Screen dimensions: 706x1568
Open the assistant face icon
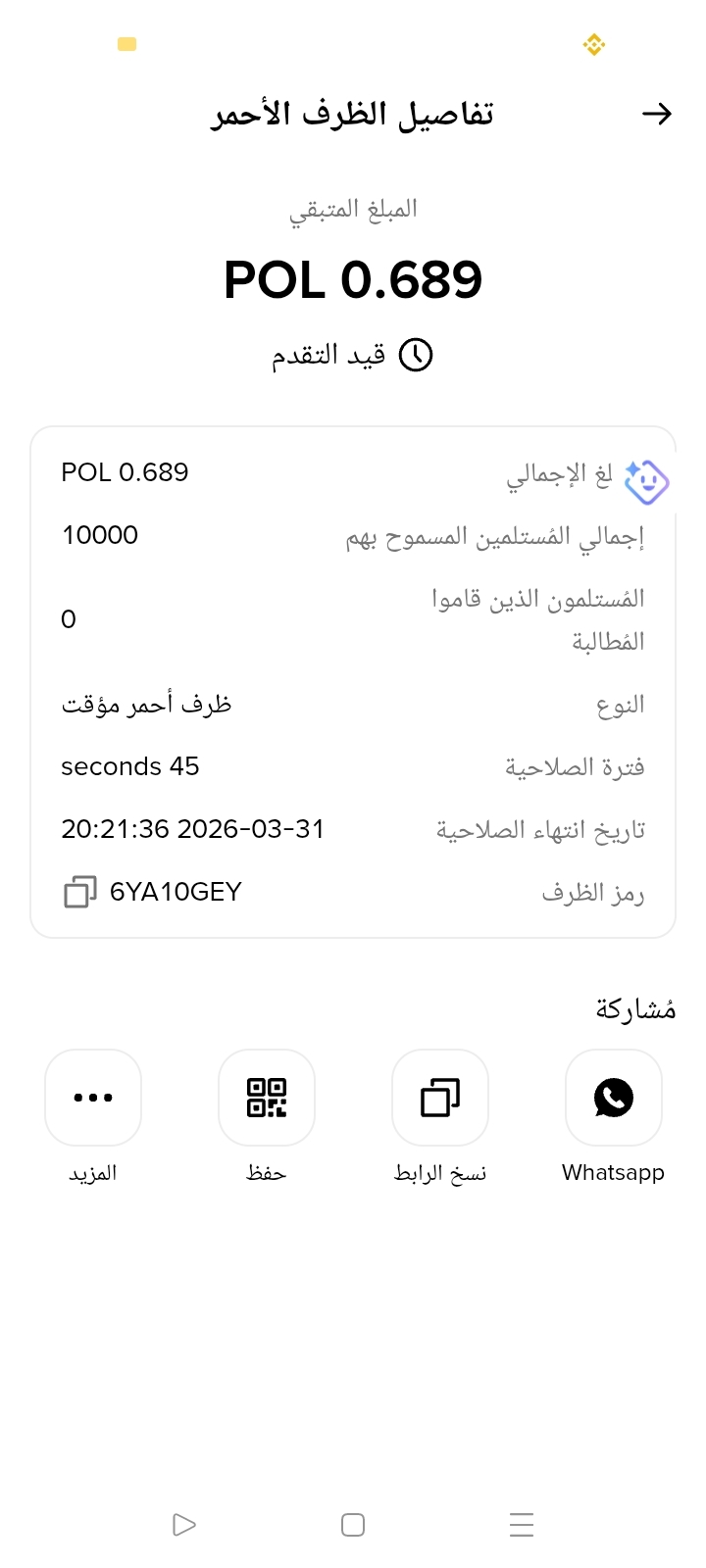coord(646,481)
